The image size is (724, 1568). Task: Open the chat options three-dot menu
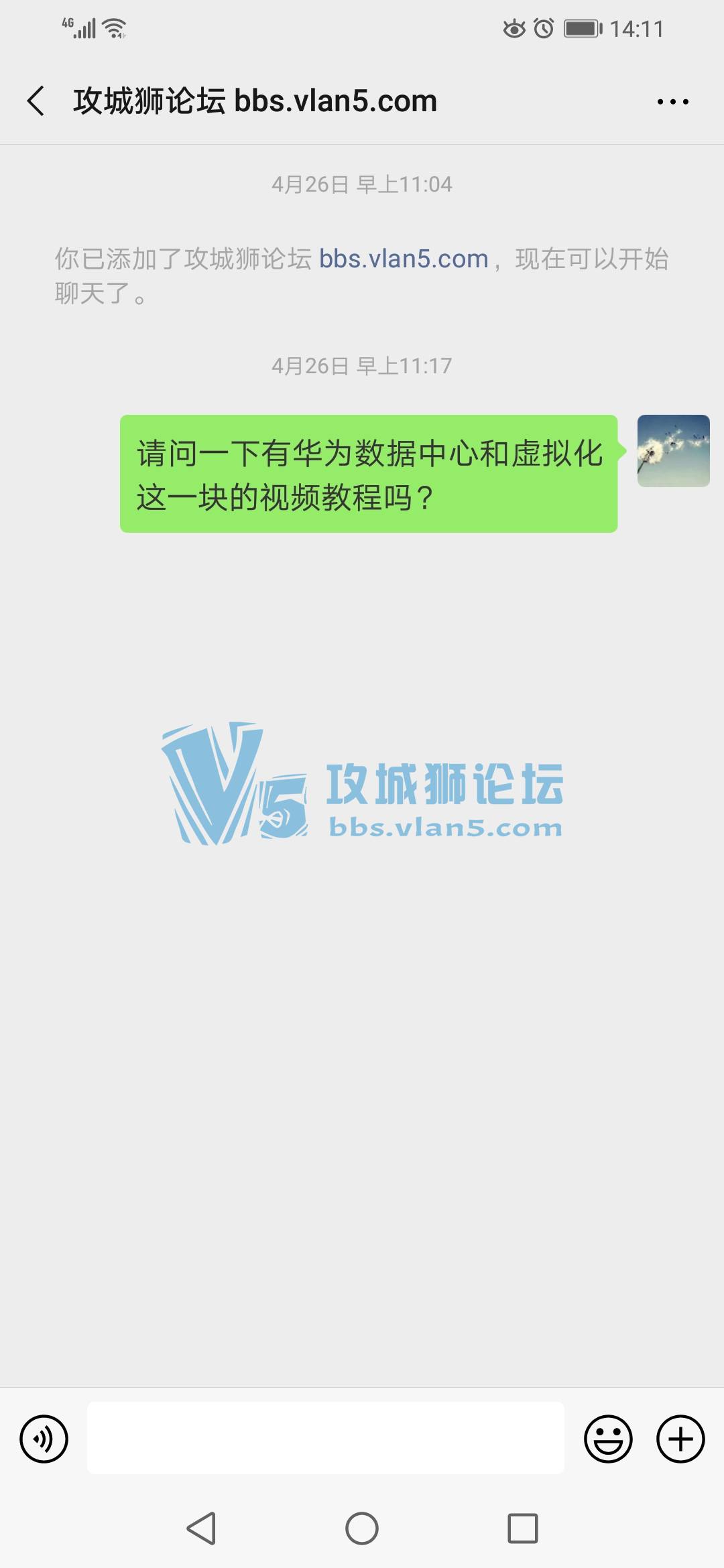tap(672, 102)
